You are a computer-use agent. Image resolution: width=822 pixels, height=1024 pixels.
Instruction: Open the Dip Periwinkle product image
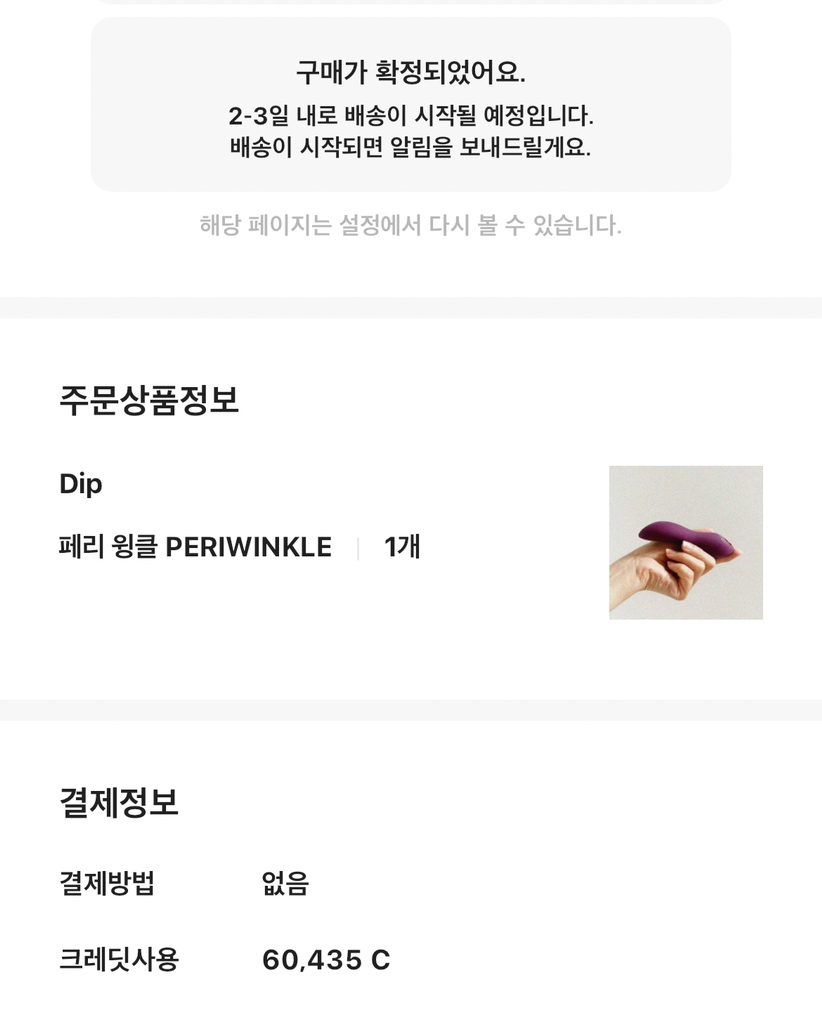pos(685,542)
